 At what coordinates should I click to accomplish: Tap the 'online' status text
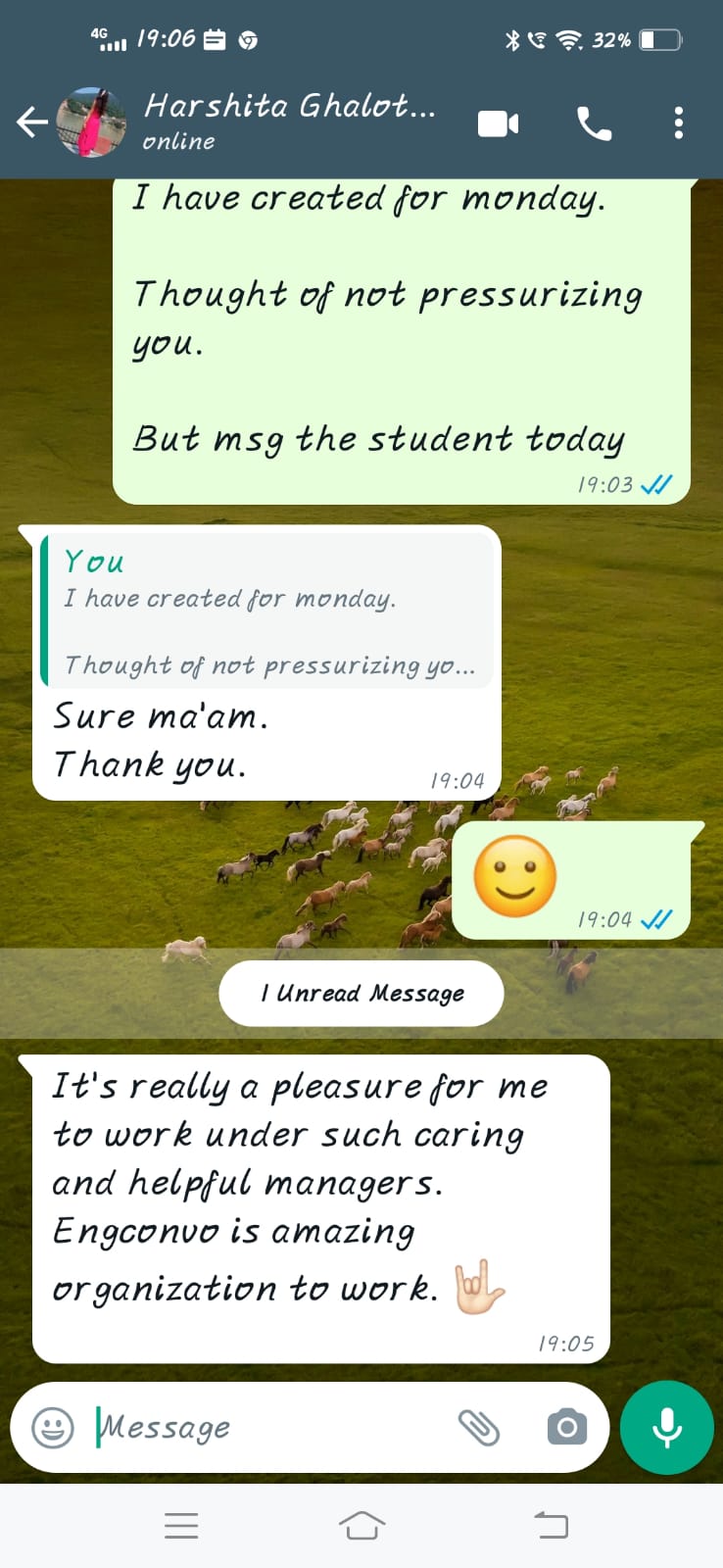pyautogui.click(x=177, y=141)
